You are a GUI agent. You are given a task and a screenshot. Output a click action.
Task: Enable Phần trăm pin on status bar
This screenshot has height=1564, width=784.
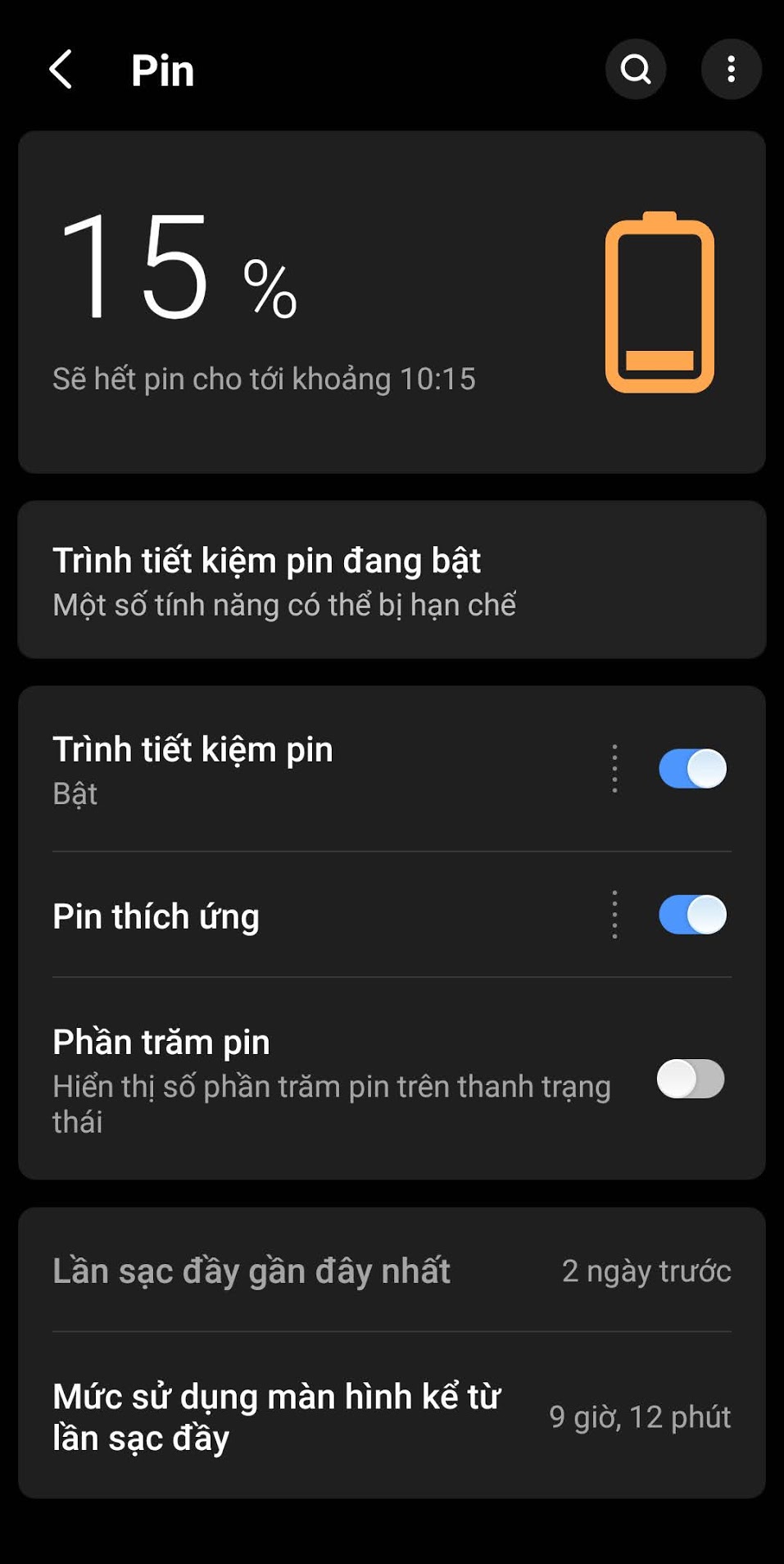tap(691, 1079)
